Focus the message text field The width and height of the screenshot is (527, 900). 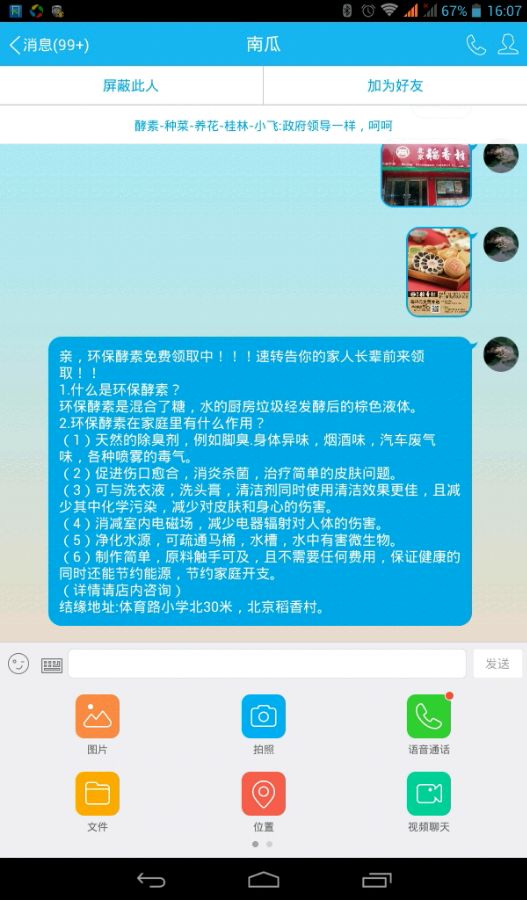tap(267, 664)
